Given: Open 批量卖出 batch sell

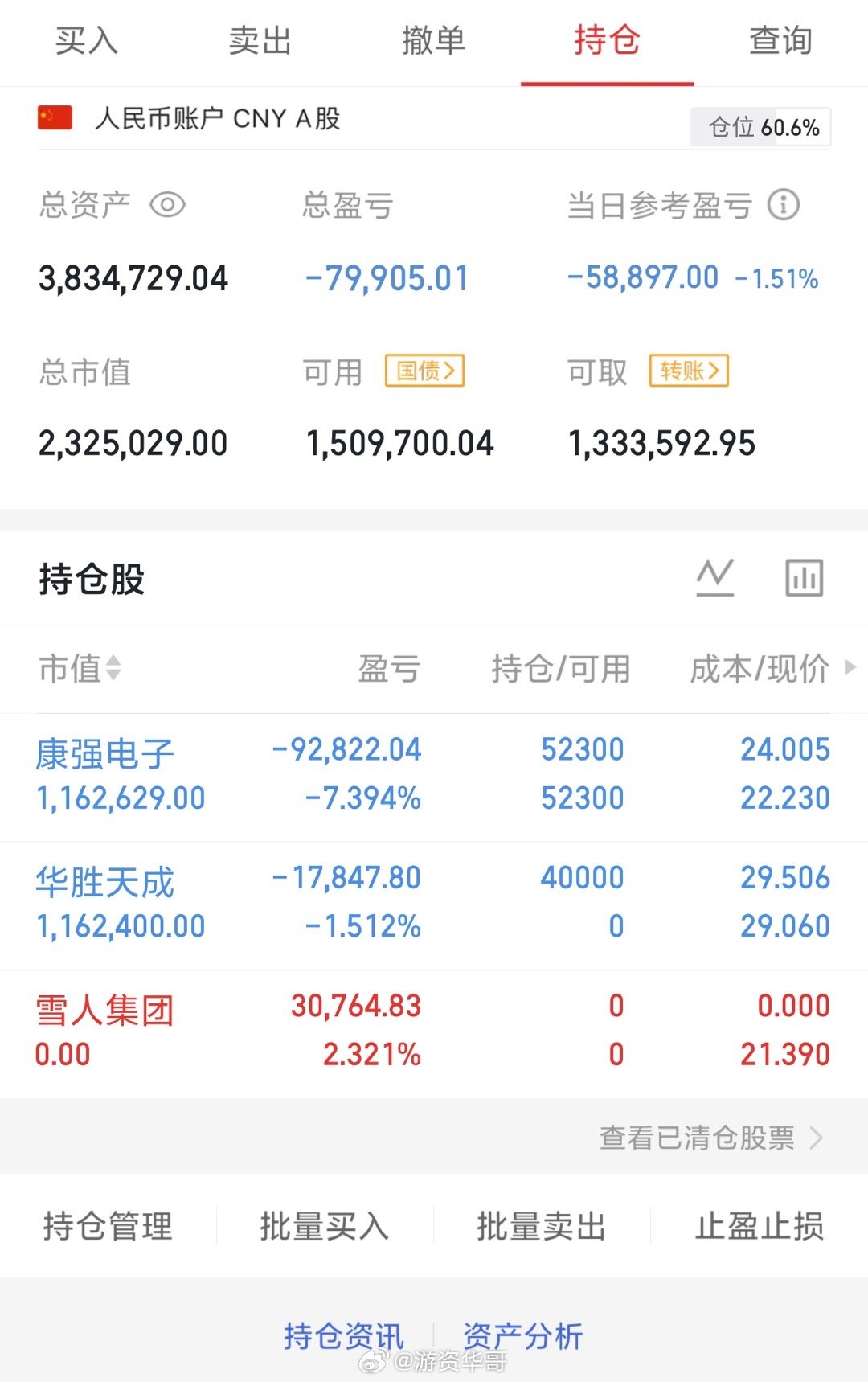Looking at the screenshot, I should 542,1227.
